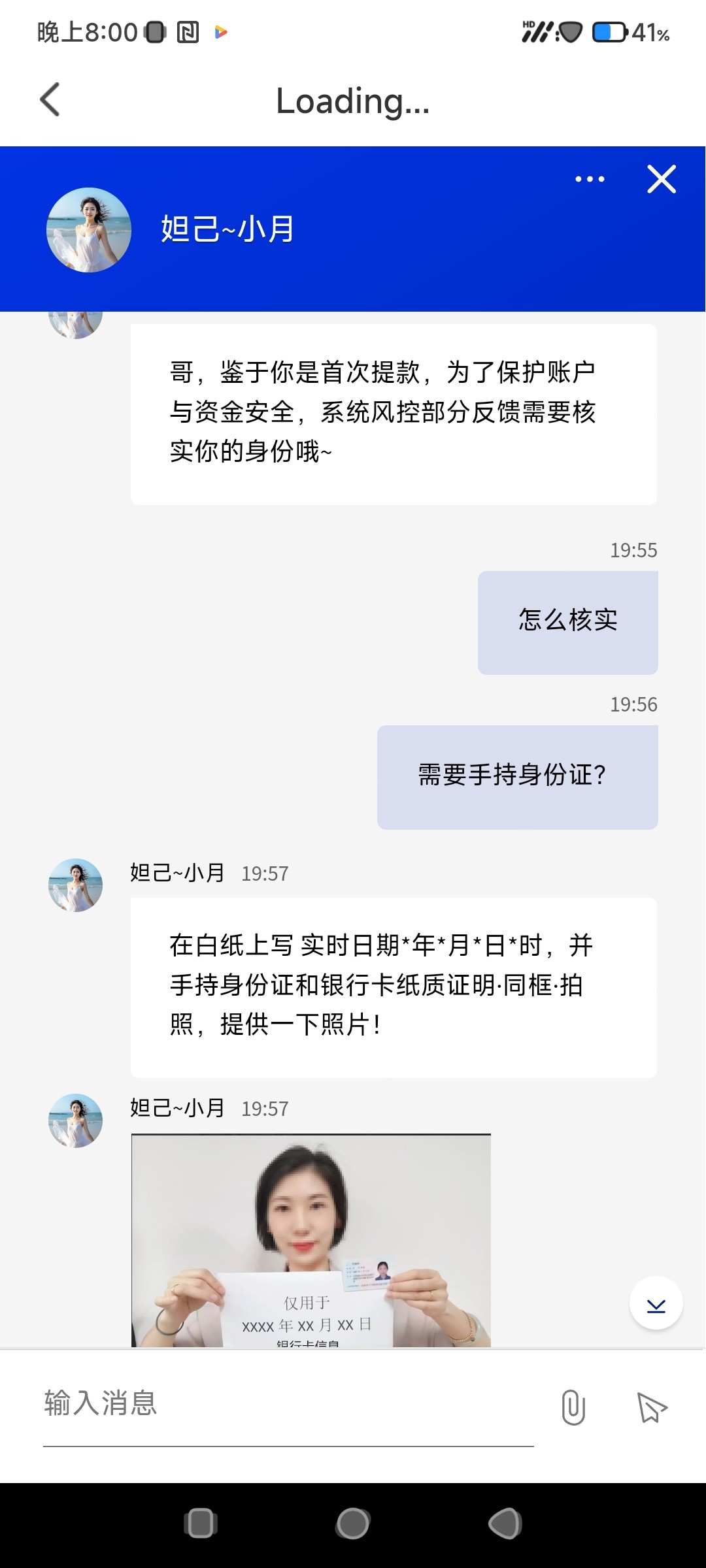Viewport: 706px width, 1568px height.
Task: Tap the system home button
Action: [x=353, y=1524]
